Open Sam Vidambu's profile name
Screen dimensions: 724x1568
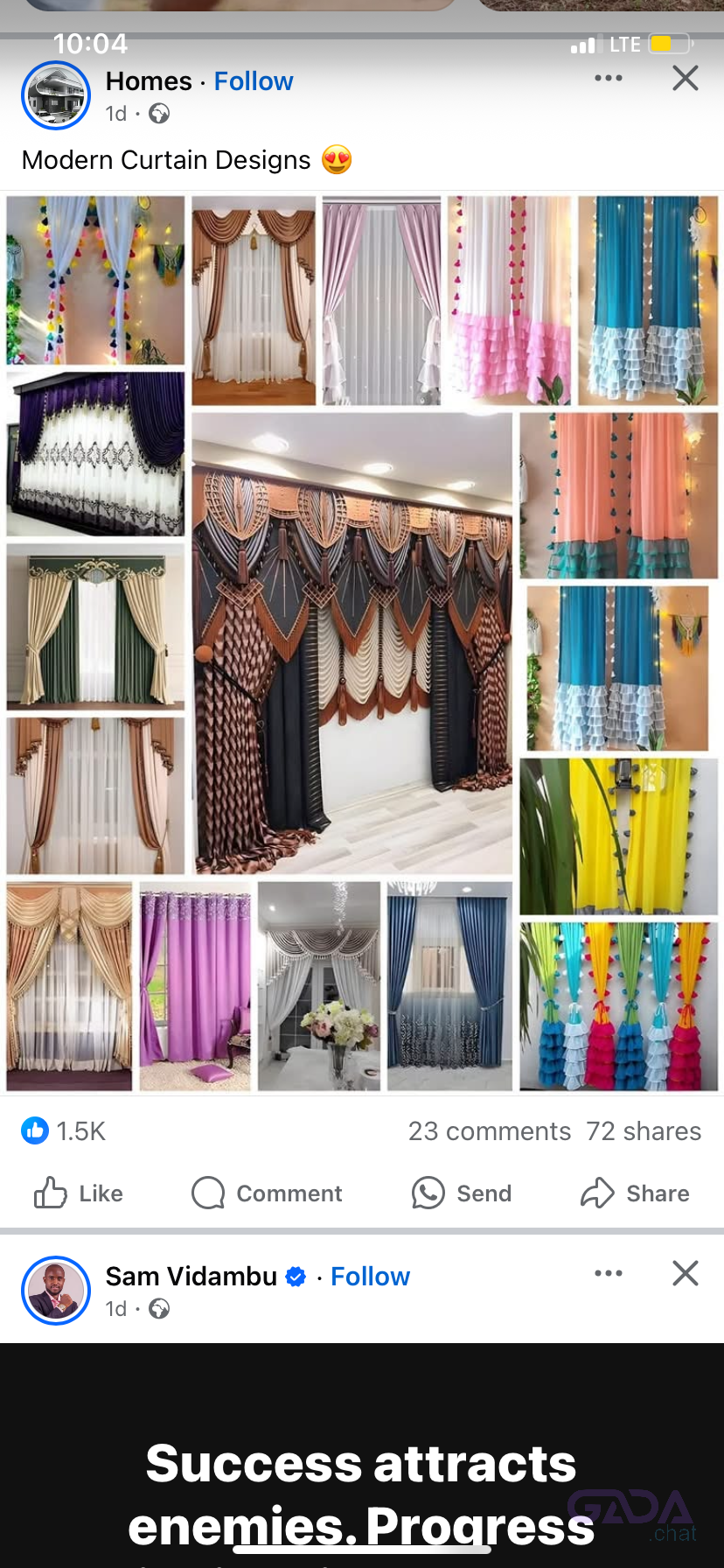pyautogui.click(x=191, y=1277)
